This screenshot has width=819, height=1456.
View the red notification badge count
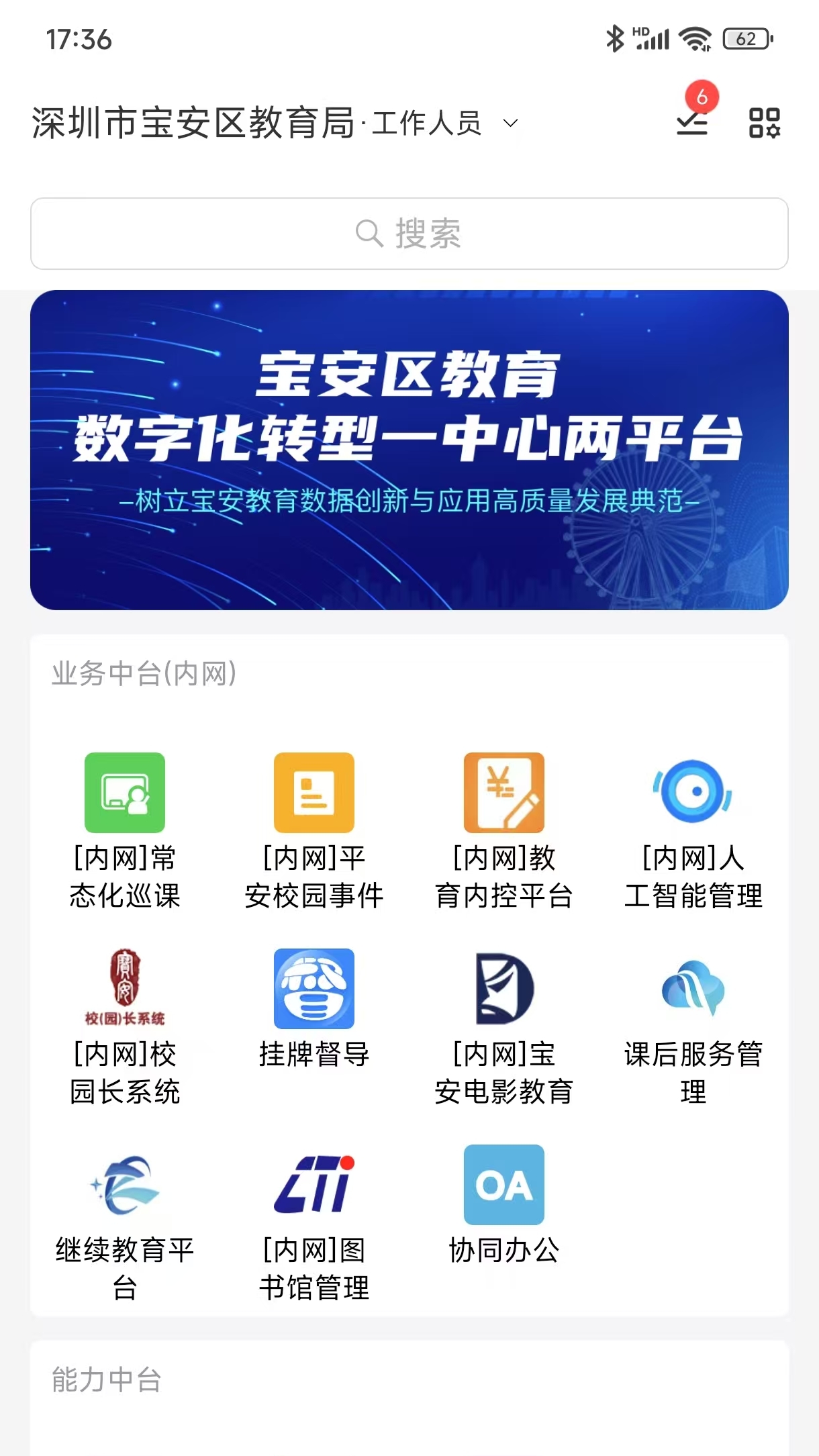pyautogui.click(x=702, y=99)
